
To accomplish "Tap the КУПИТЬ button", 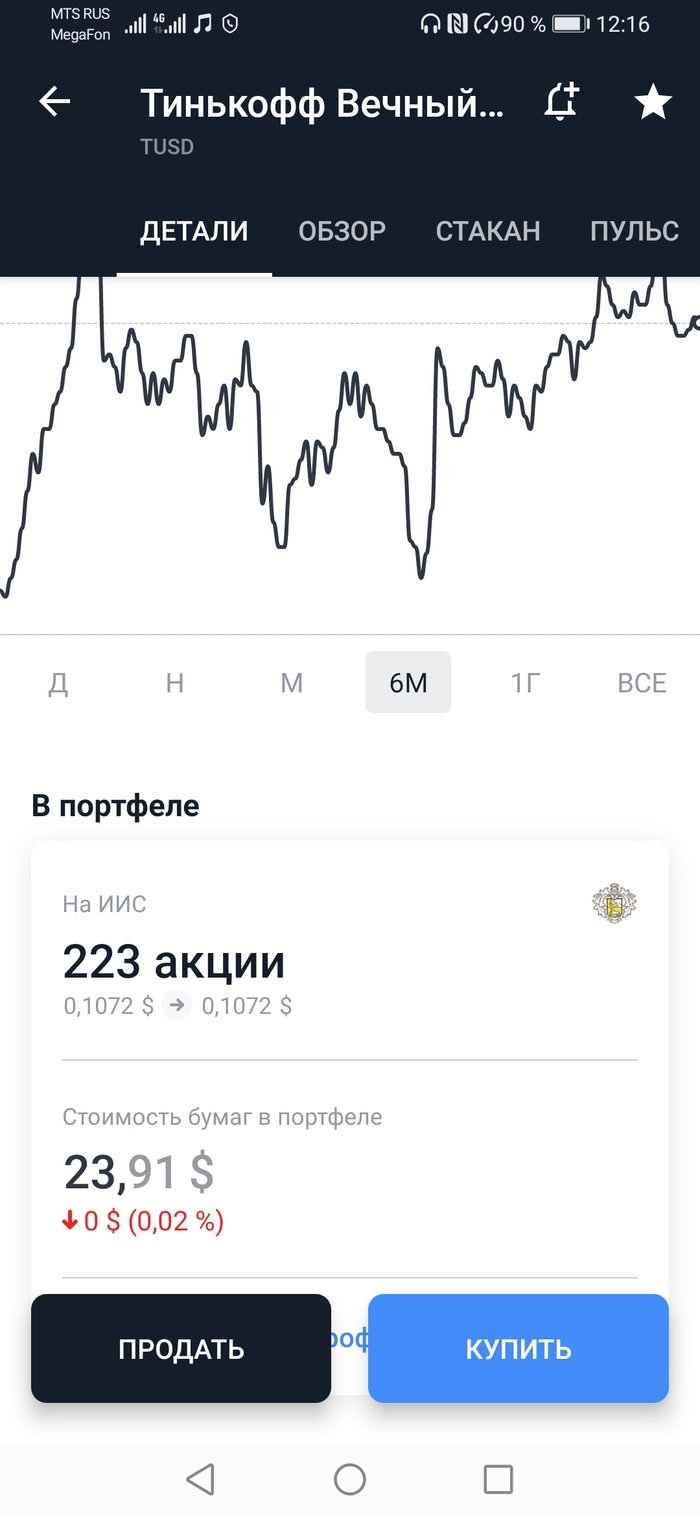I will point(518,1349).
